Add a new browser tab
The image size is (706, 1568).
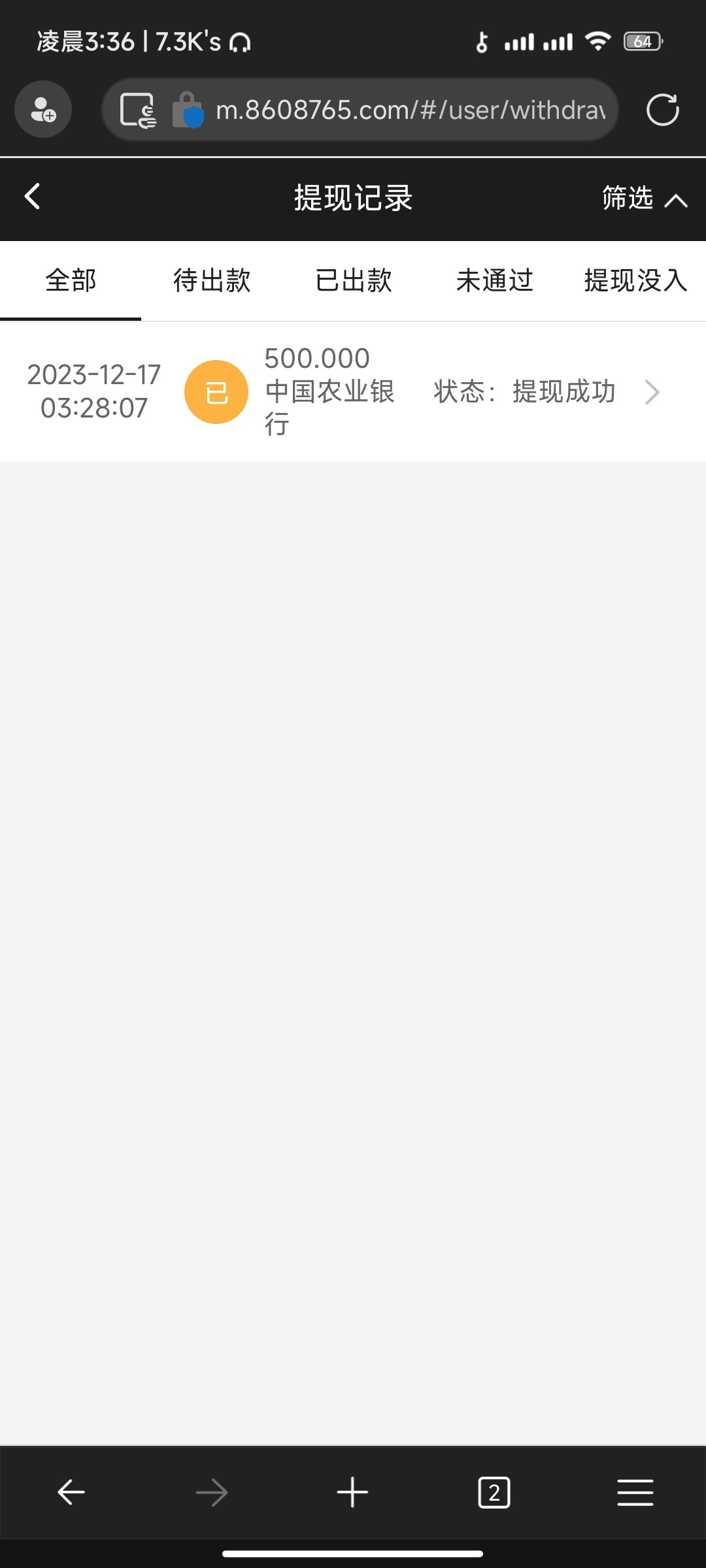pos(352,1492)
